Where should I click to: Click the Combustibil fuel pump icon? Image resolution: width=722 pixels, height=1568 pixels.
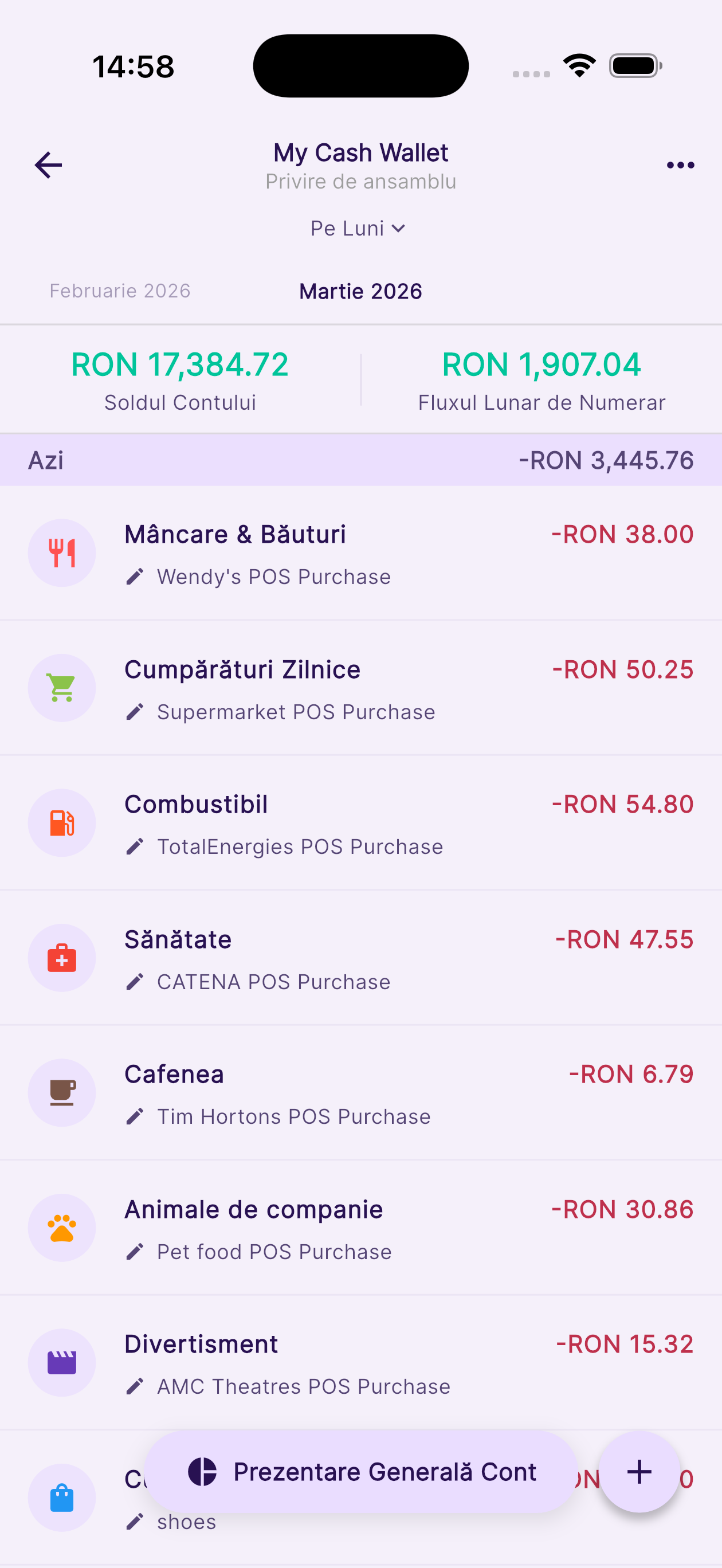tap(61, 822)
